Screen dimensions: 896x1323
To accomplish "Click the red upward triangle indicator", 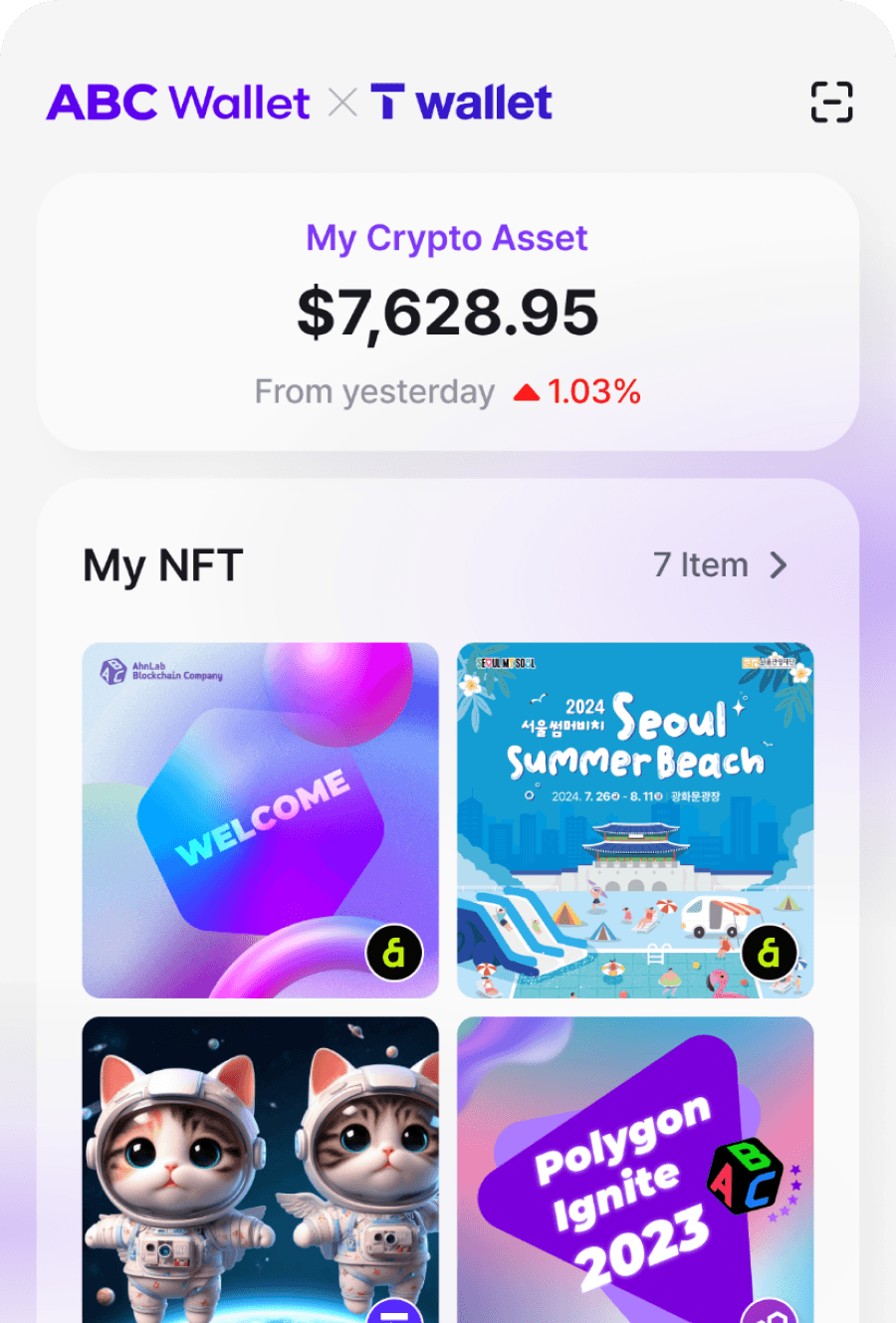I will click(x=528, y=392).
